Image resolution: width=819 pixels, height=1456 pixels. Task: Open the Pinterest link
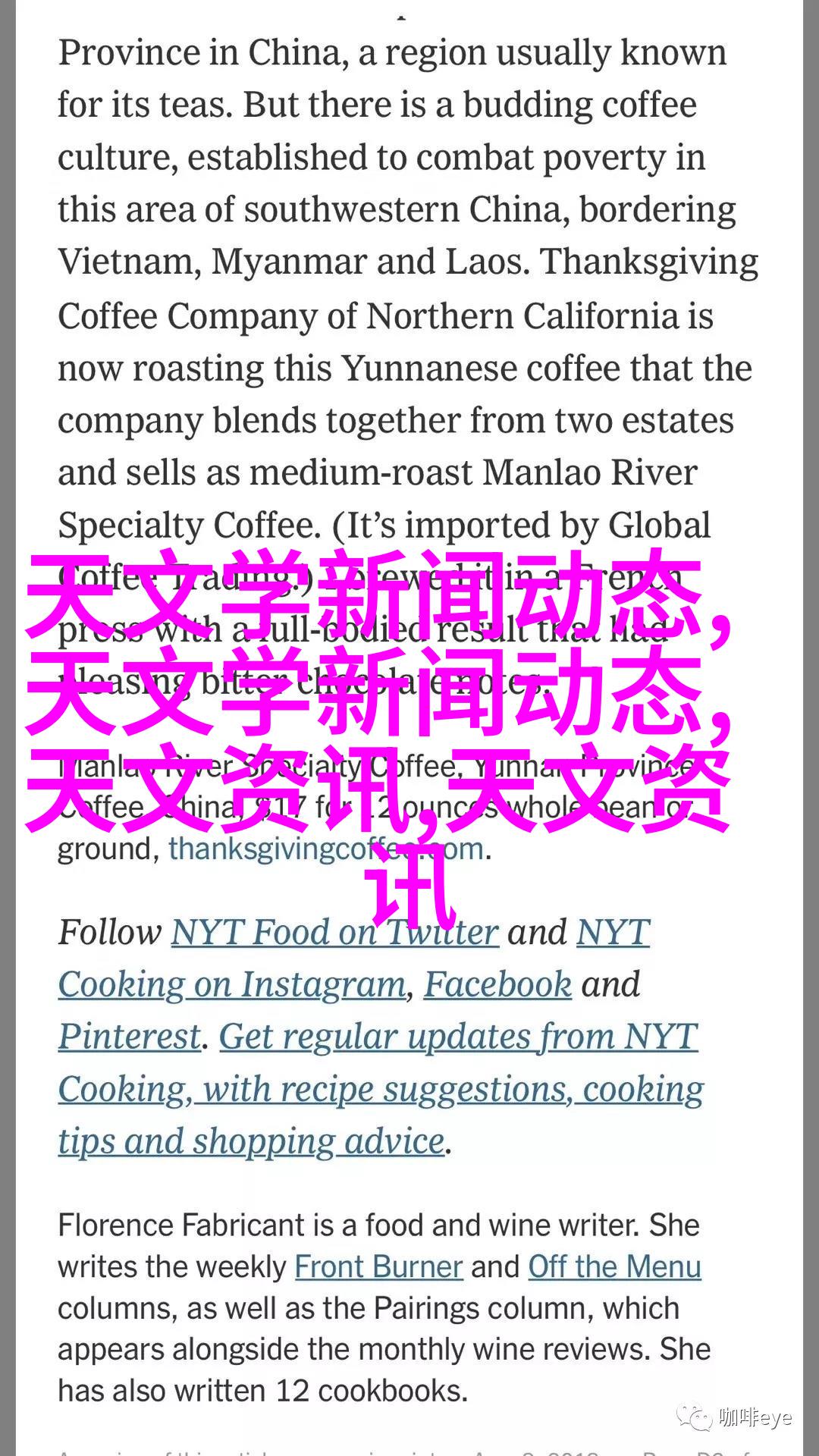130,1037
